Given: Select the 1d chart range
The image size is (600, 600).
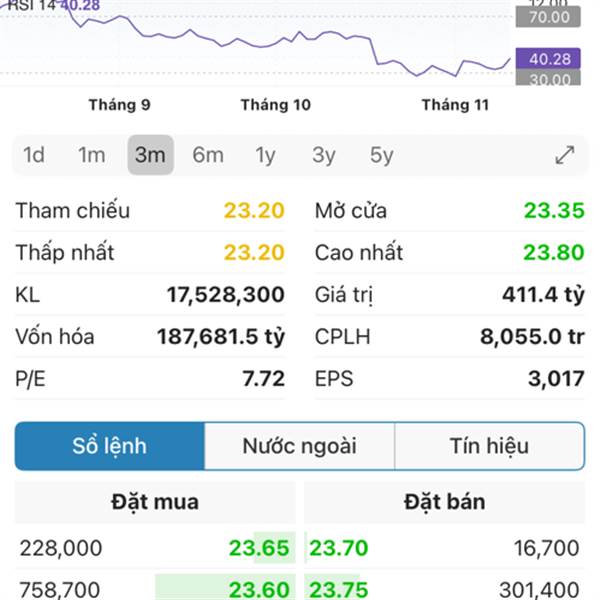Looking at the screenshot, I should click(x=34, y=155).
